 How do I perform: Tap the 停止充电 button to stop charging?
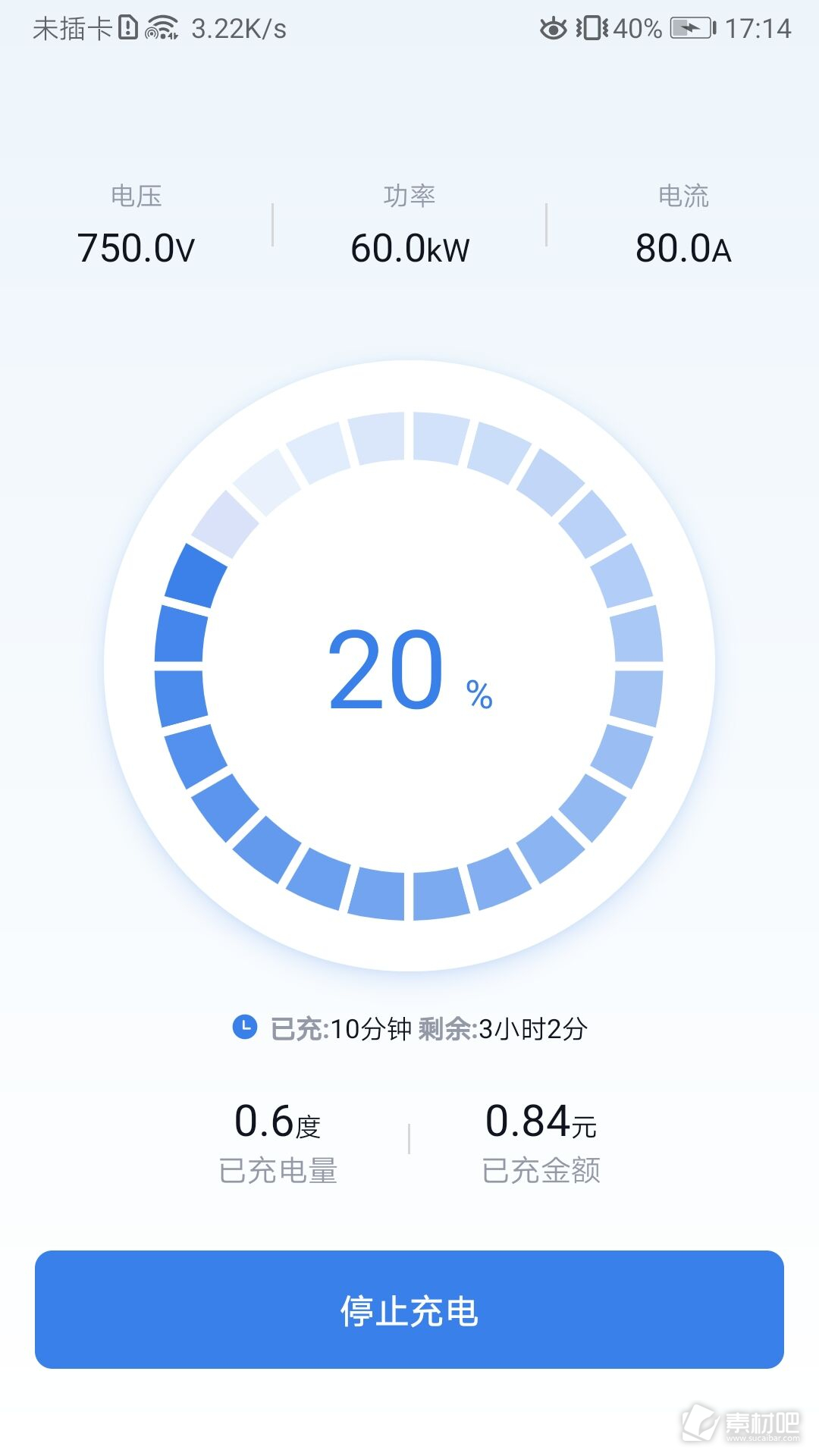(409, 1310)
